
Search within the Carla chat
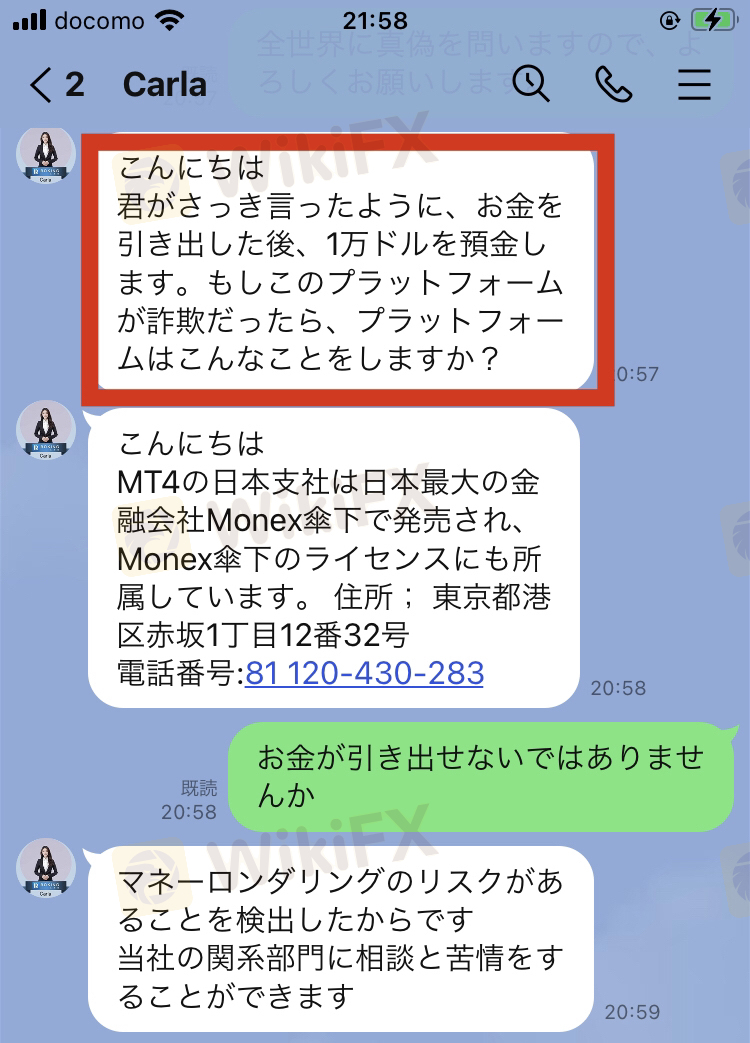click(x=531, y=84)
